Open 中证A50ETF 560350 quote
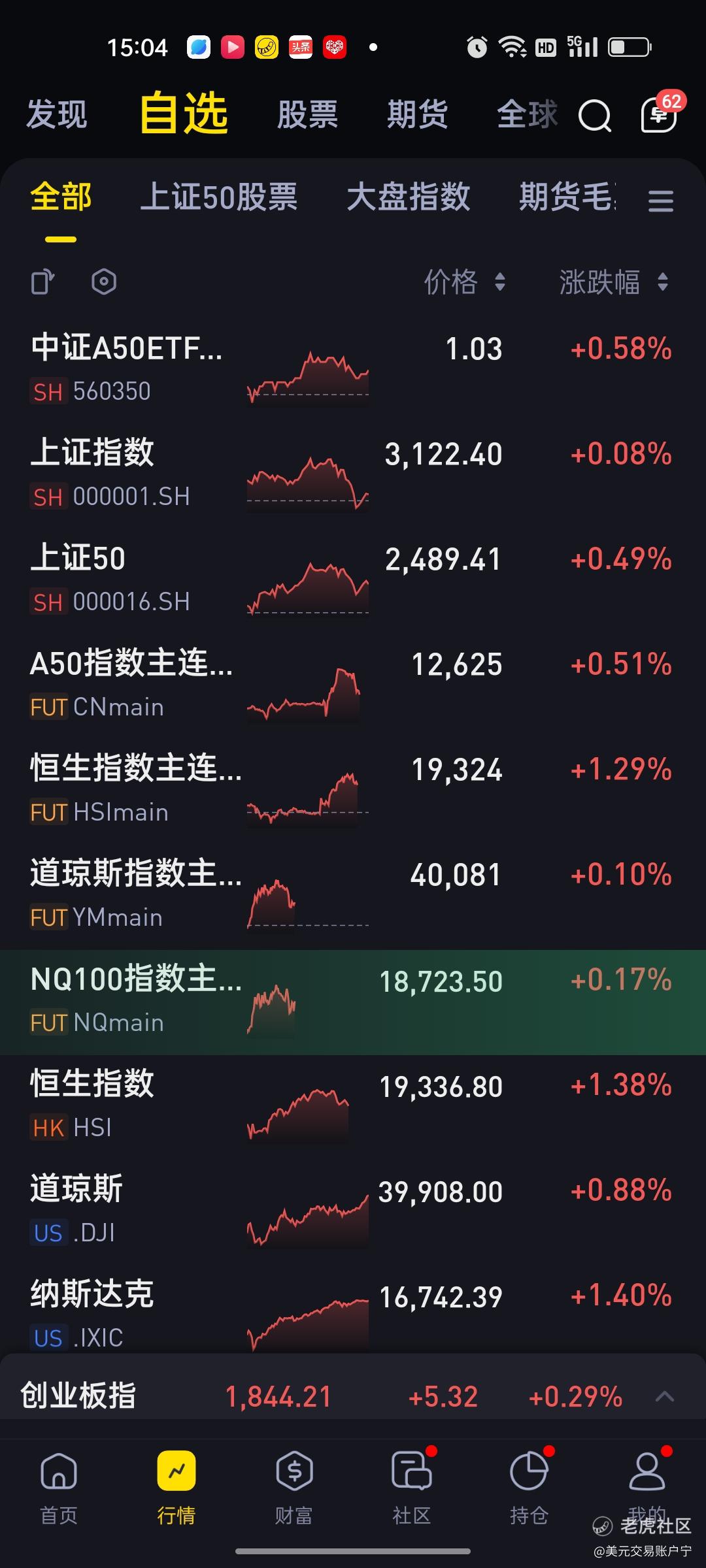706x1568 pixels. click(x=353, y=368)
